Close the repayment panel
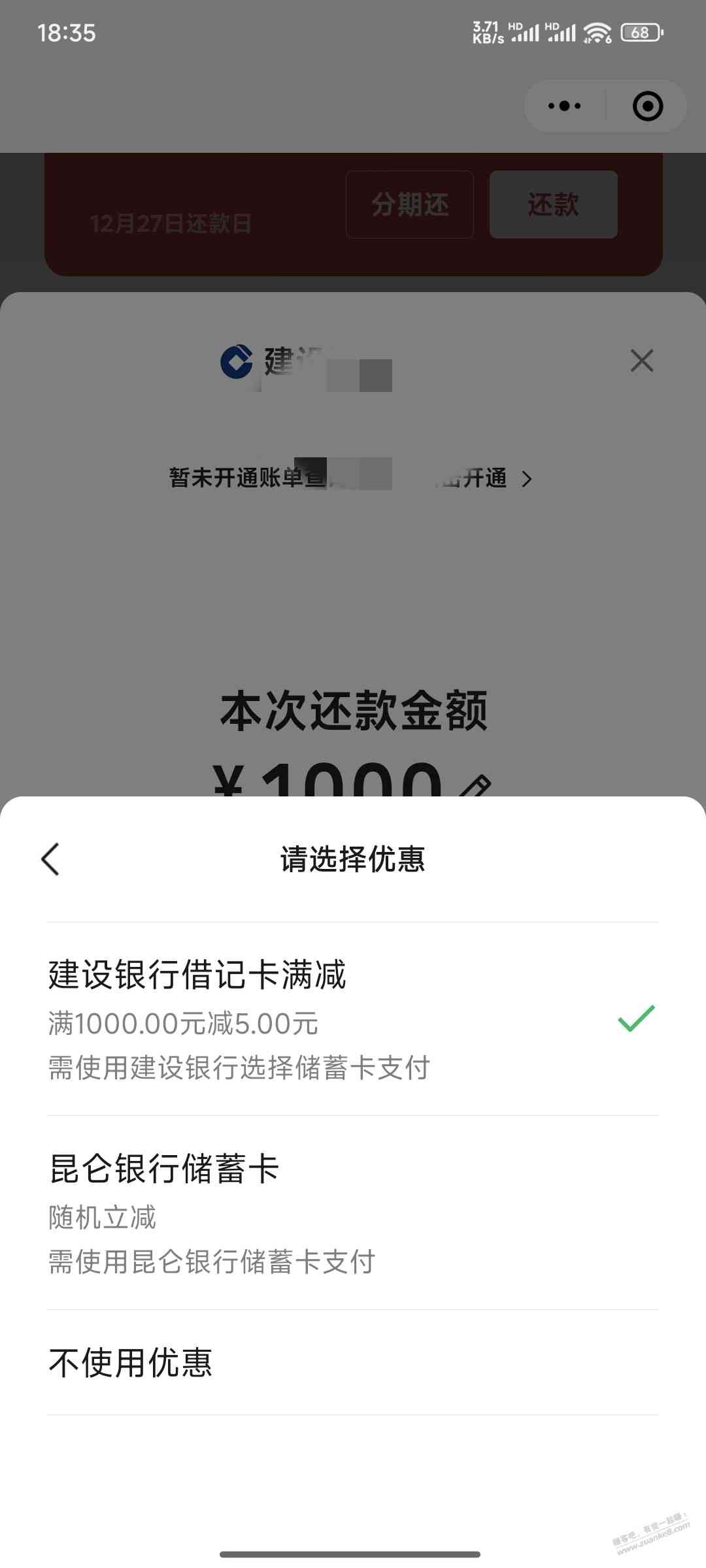706x1568 pixels. (641, 361)
